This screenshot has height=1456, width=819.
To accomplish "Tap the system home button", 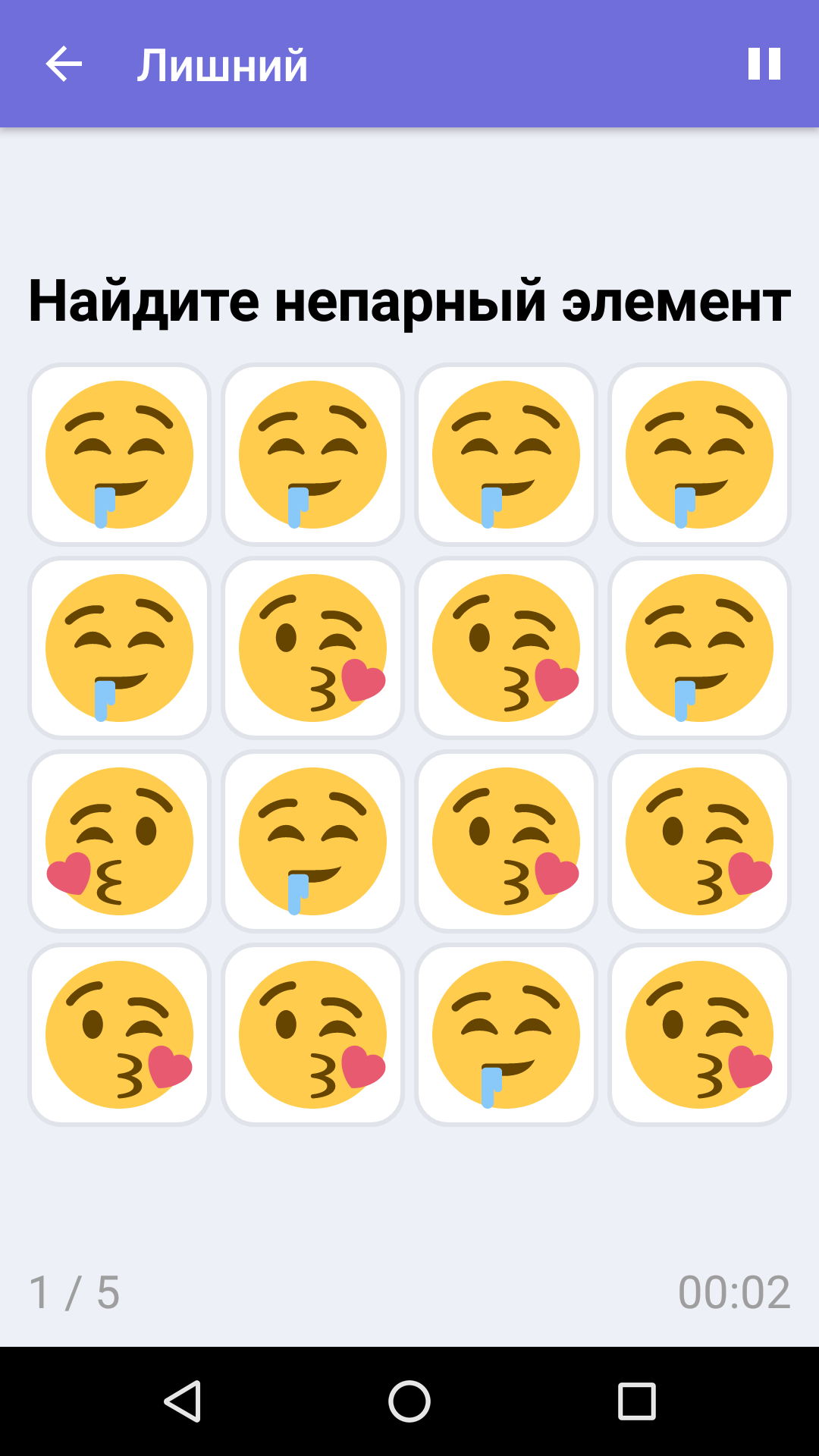I will coord(409,1401).
